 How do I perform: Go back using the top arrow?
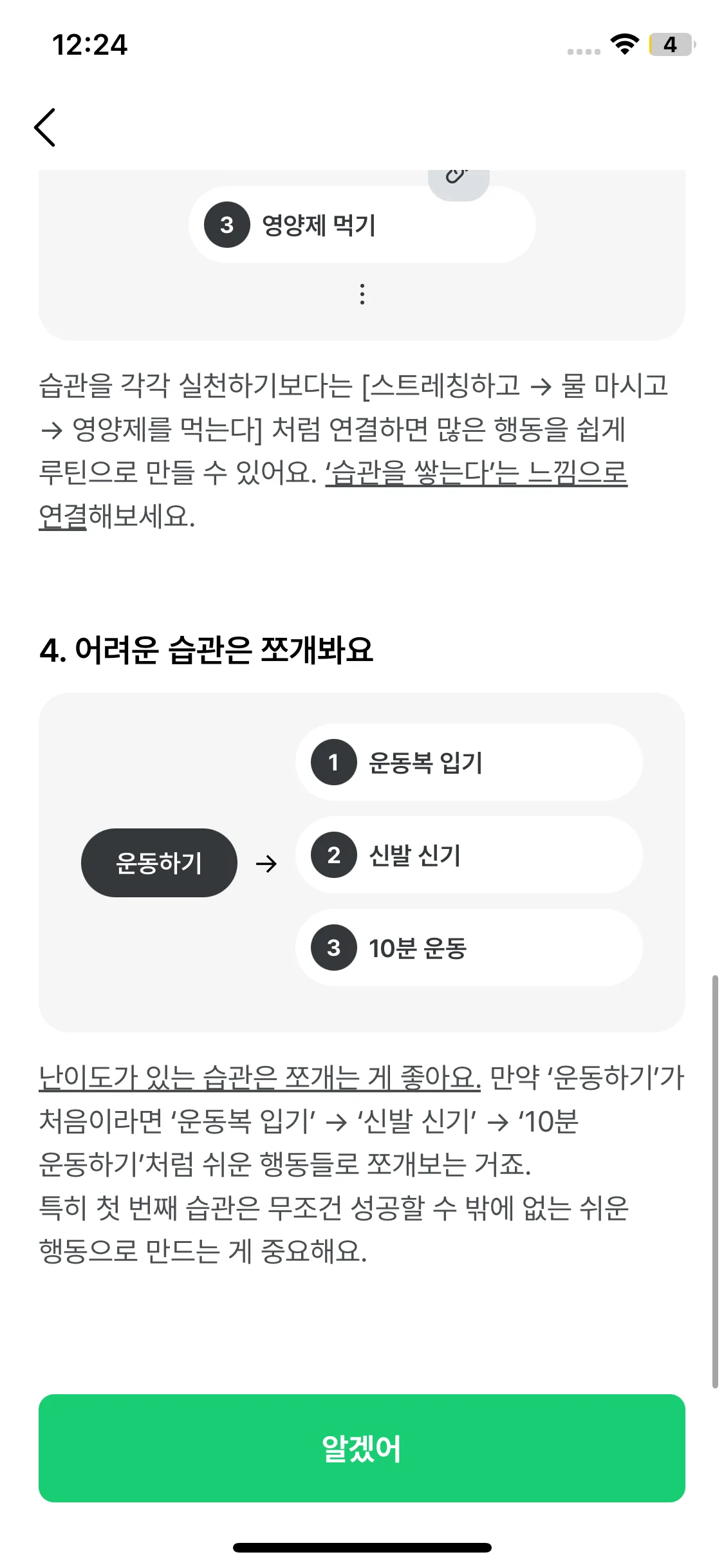45,127
